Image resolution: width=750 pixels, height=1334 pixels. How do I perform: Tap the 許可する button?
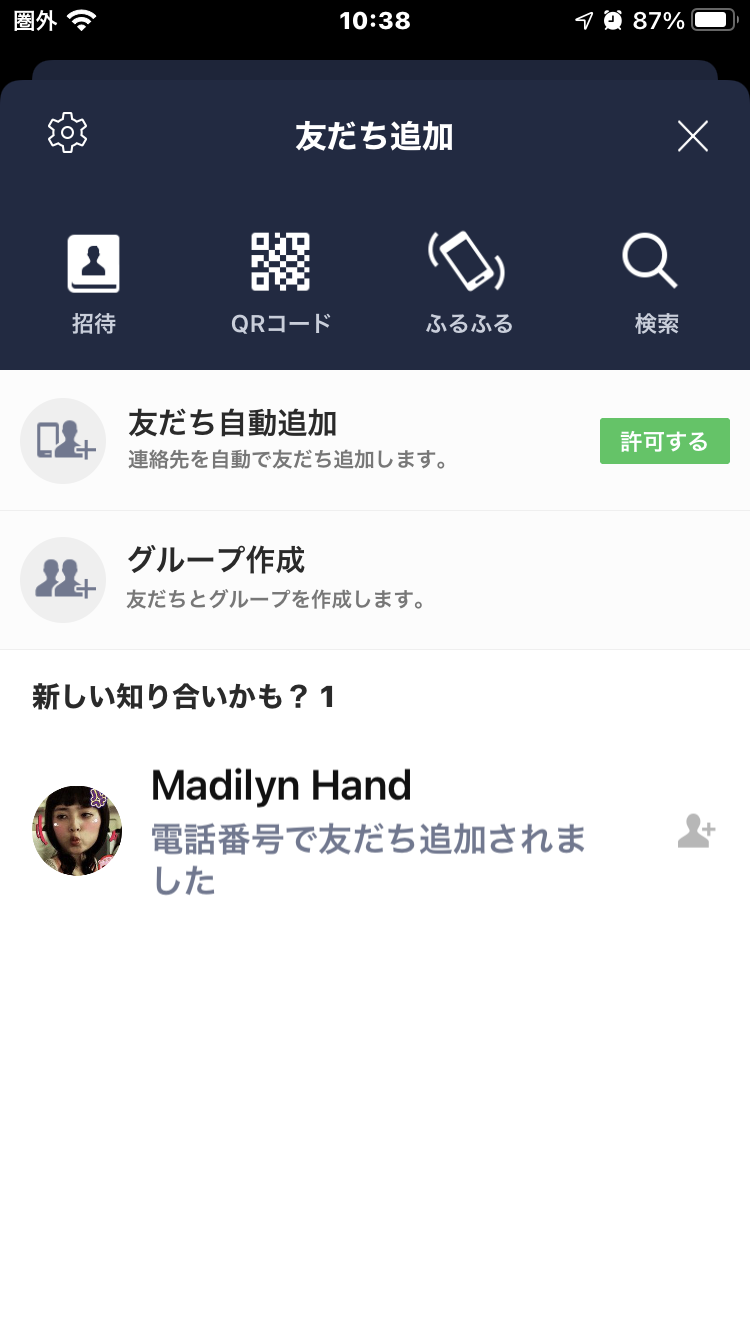(664, 441)
